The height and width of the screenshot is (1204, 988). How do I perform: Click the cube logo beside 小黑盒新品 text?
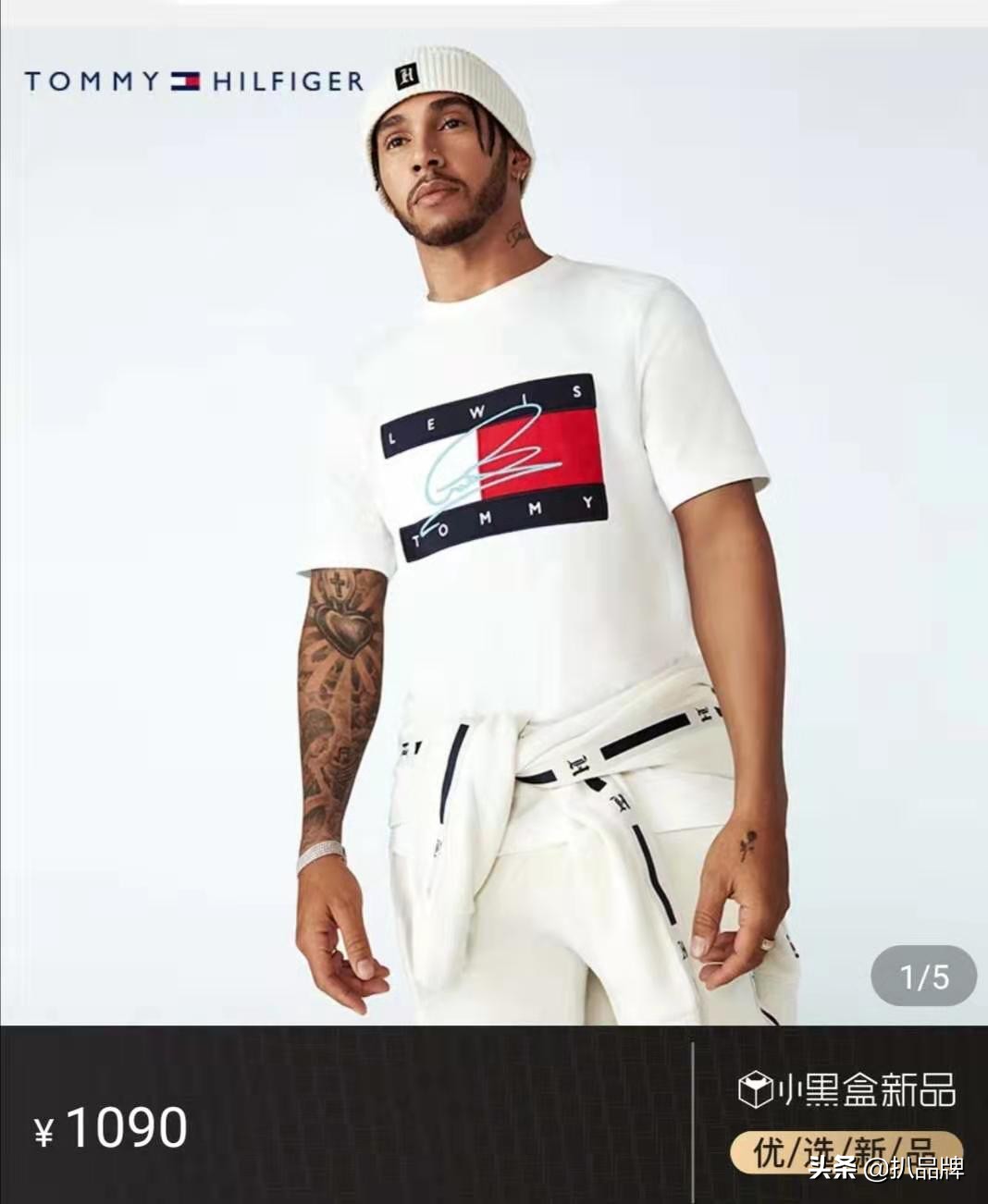[754, 1089]
